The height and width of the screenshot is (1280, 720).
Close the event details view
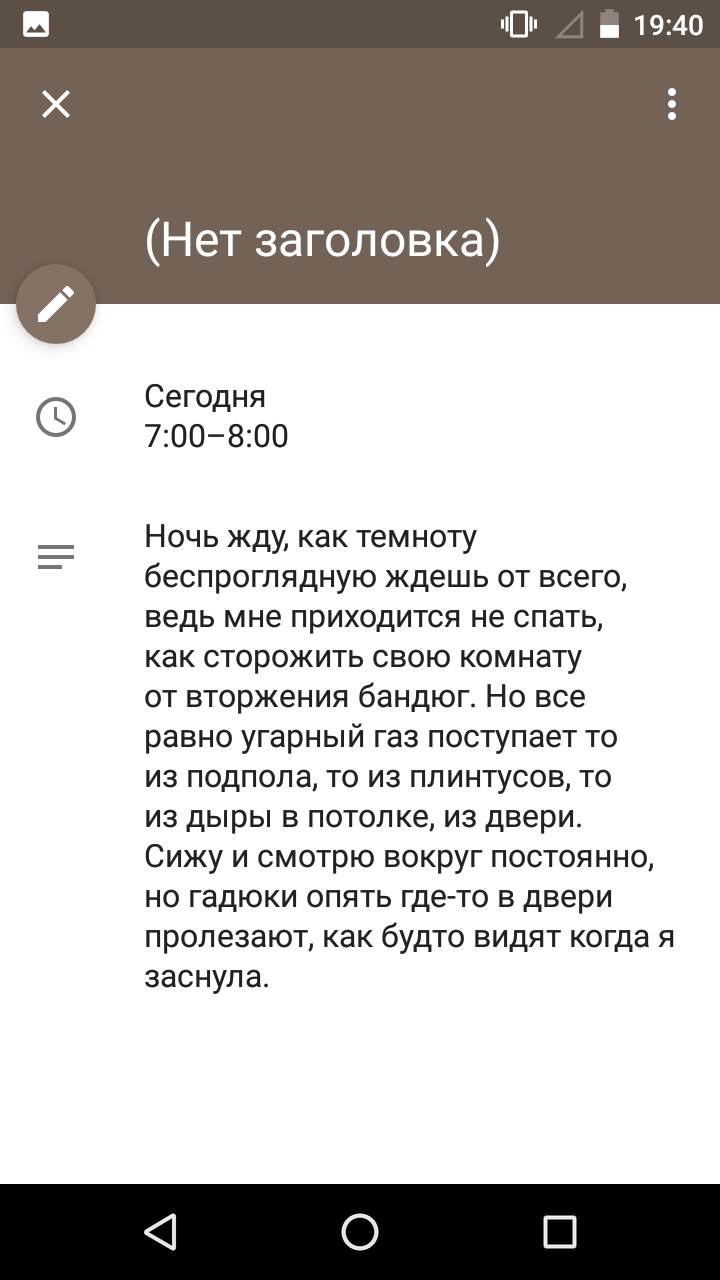[56, 104]
